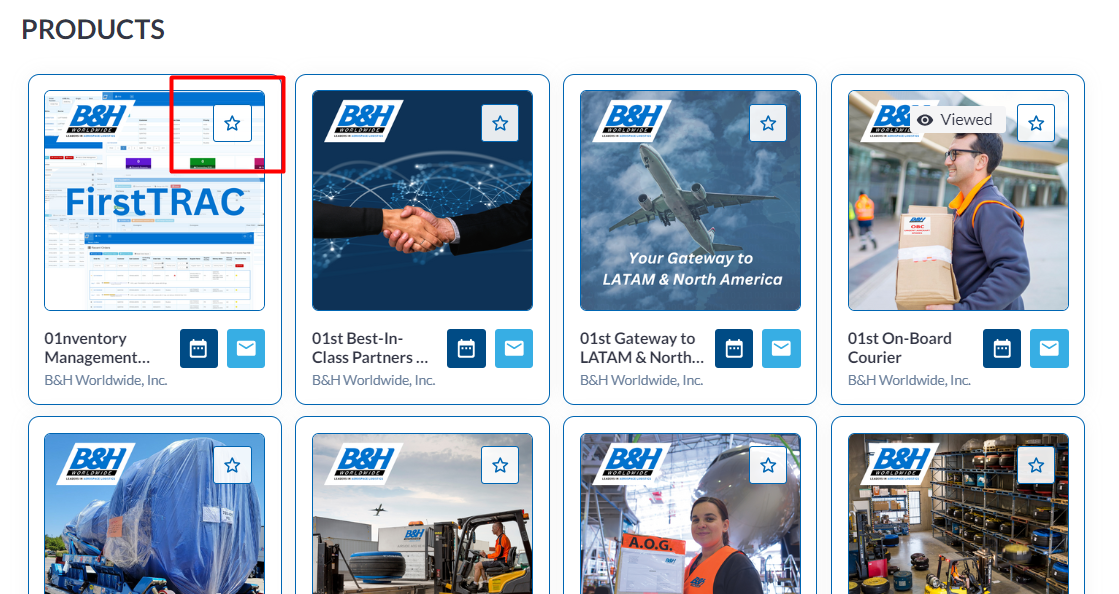
Task: Open the FirstTRAC inventory management card
Action: tap(154, 230)
